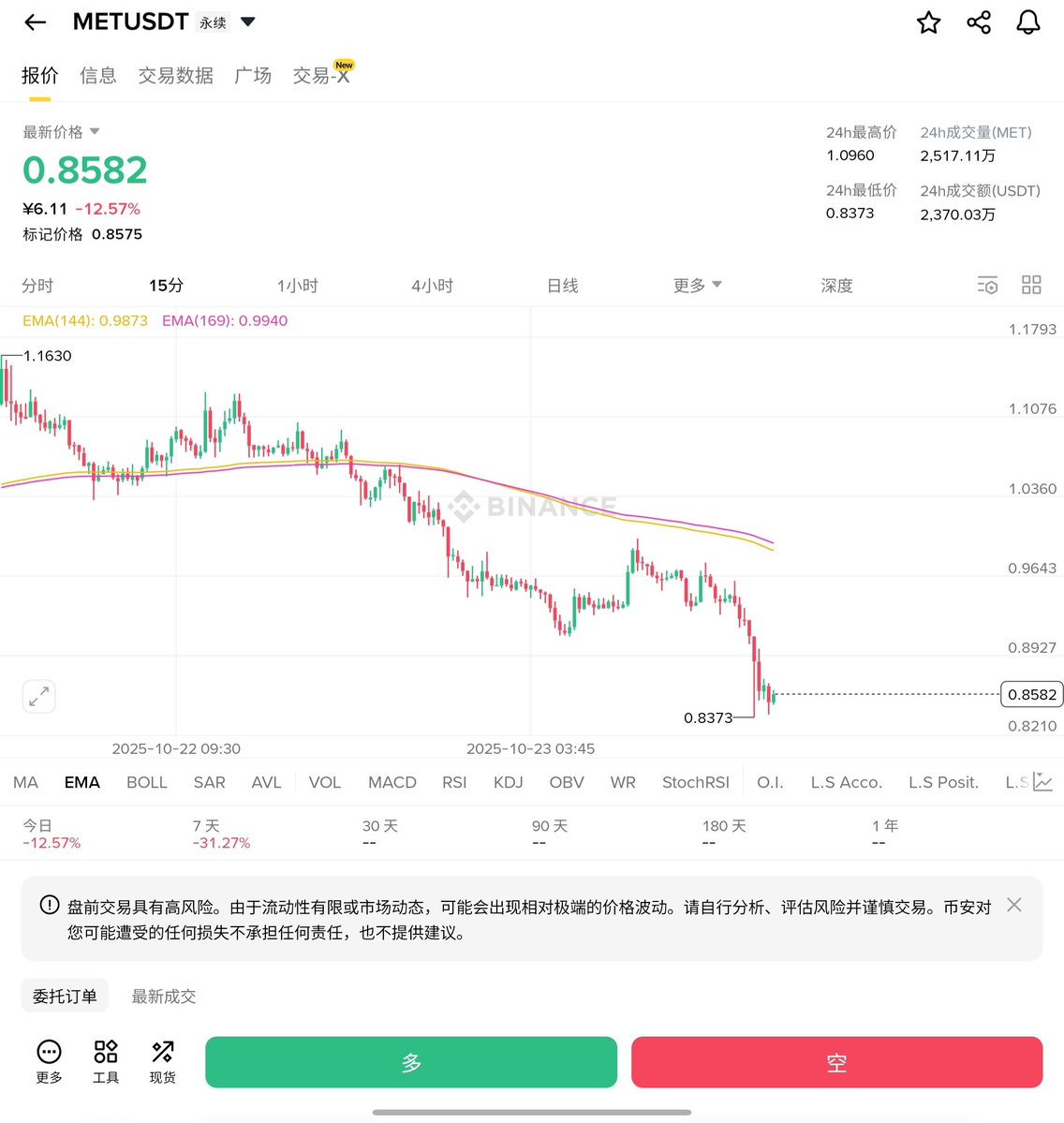Open the 工具 tools menu
Screen dimensions: 1064x1123
point(106,1061)
